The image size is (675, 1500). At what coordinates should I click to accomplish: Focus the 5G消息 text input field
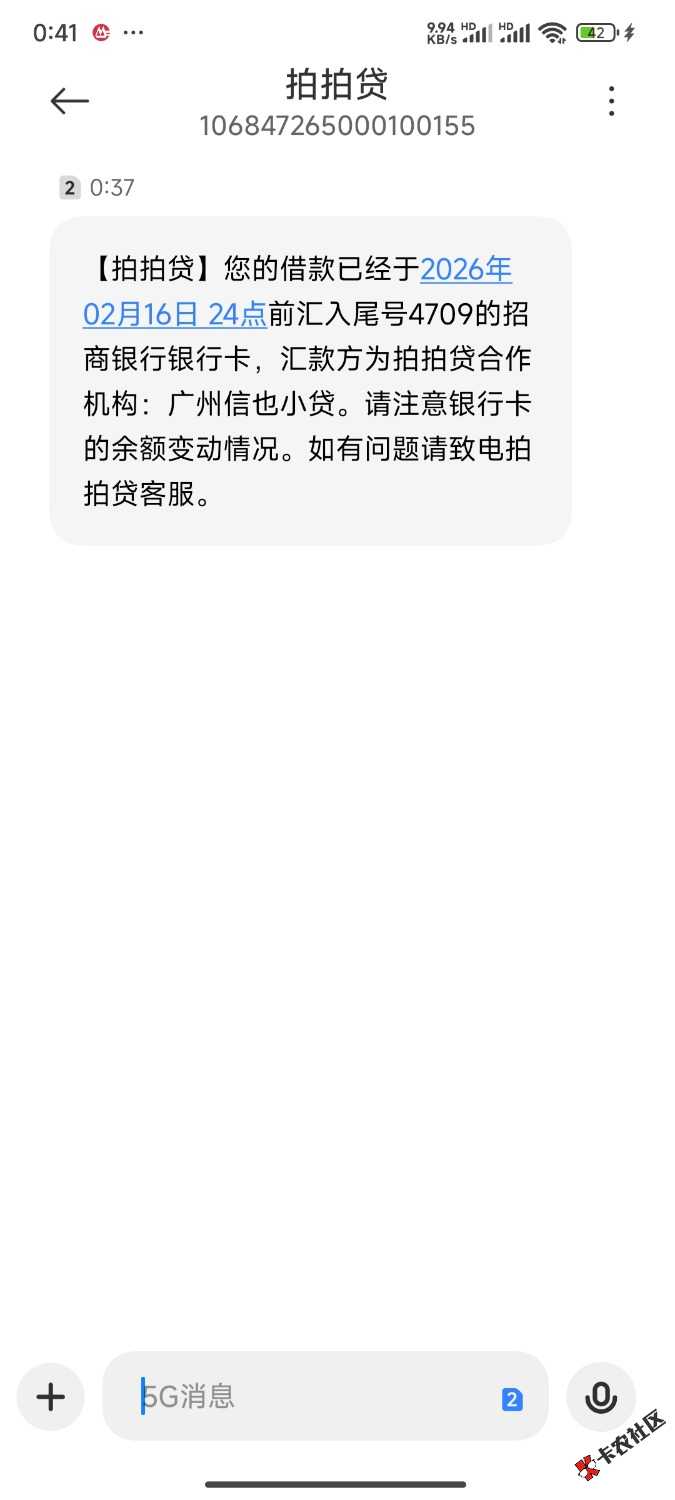tap(310, 1396)
